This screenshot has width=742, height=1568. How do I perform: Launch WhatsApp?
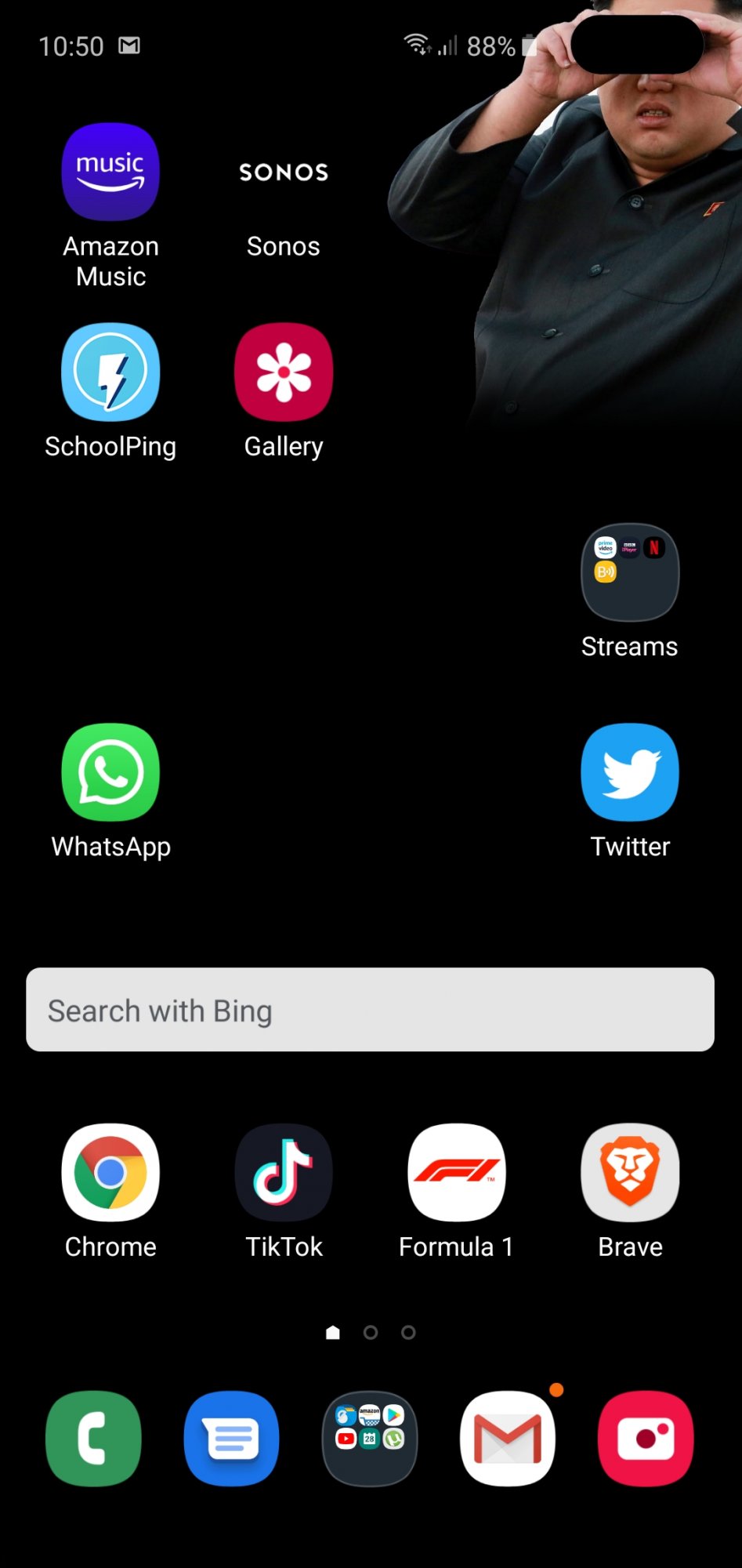pos(110,772)
